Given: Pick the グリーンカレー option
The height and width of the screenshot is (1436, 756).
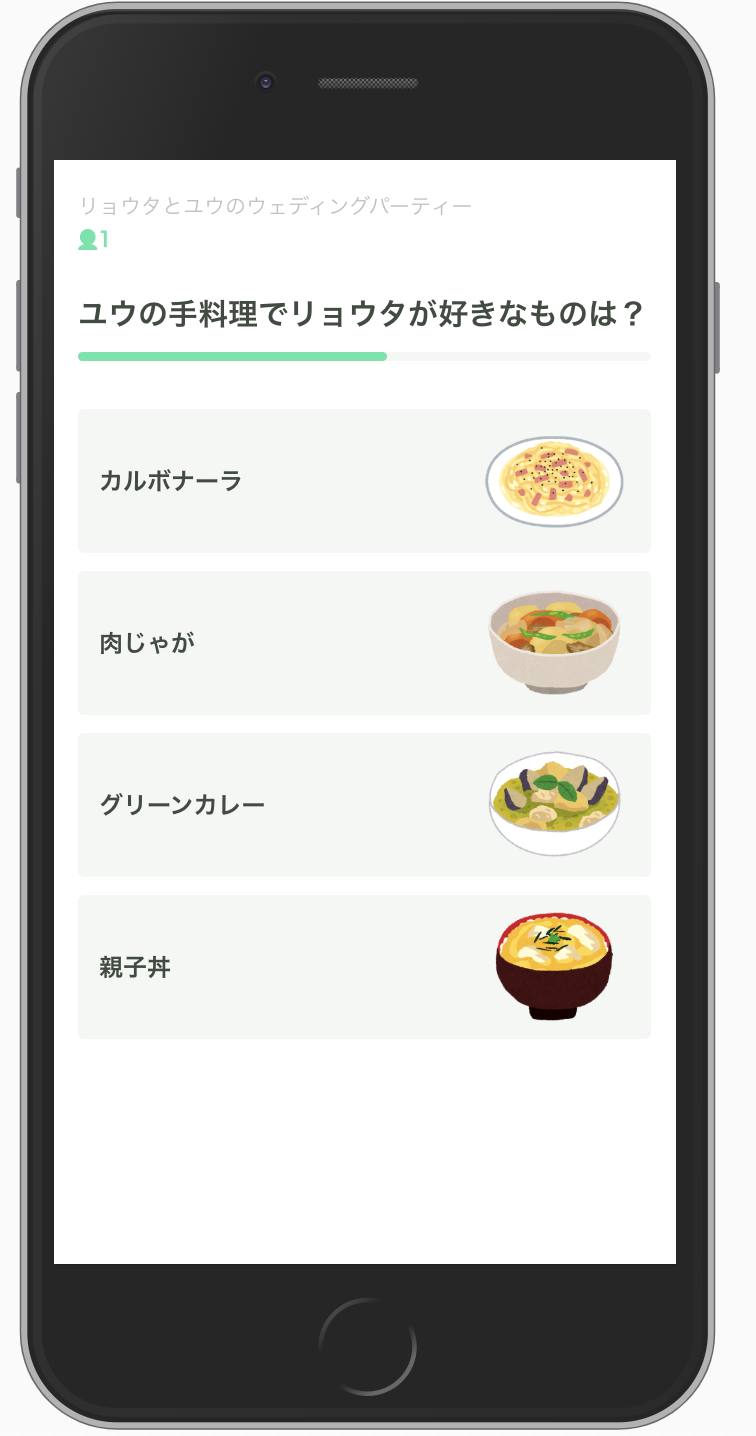Looking at the screenshot, I should click(364, 805).
